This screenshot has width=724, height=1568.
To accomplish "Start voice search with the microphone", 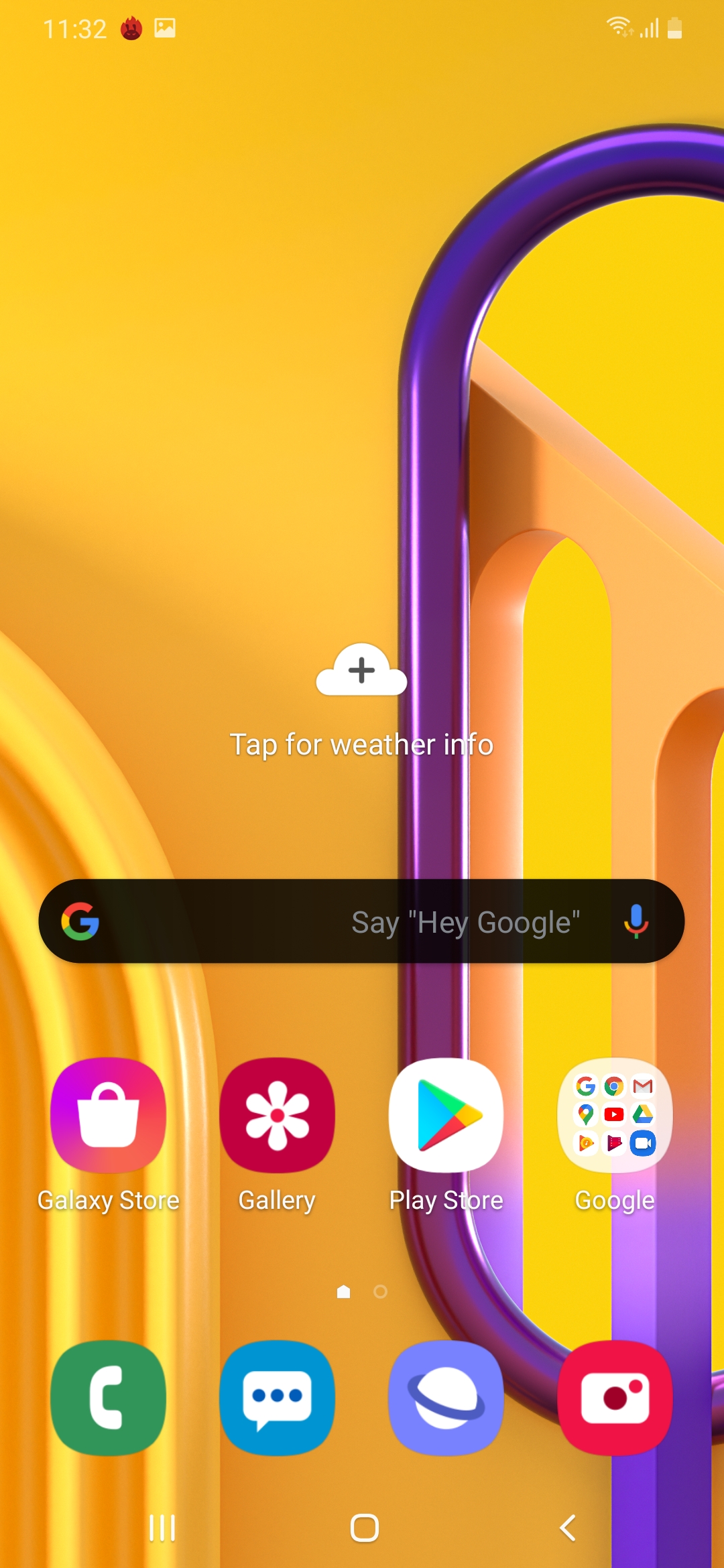I will point(636,921).
